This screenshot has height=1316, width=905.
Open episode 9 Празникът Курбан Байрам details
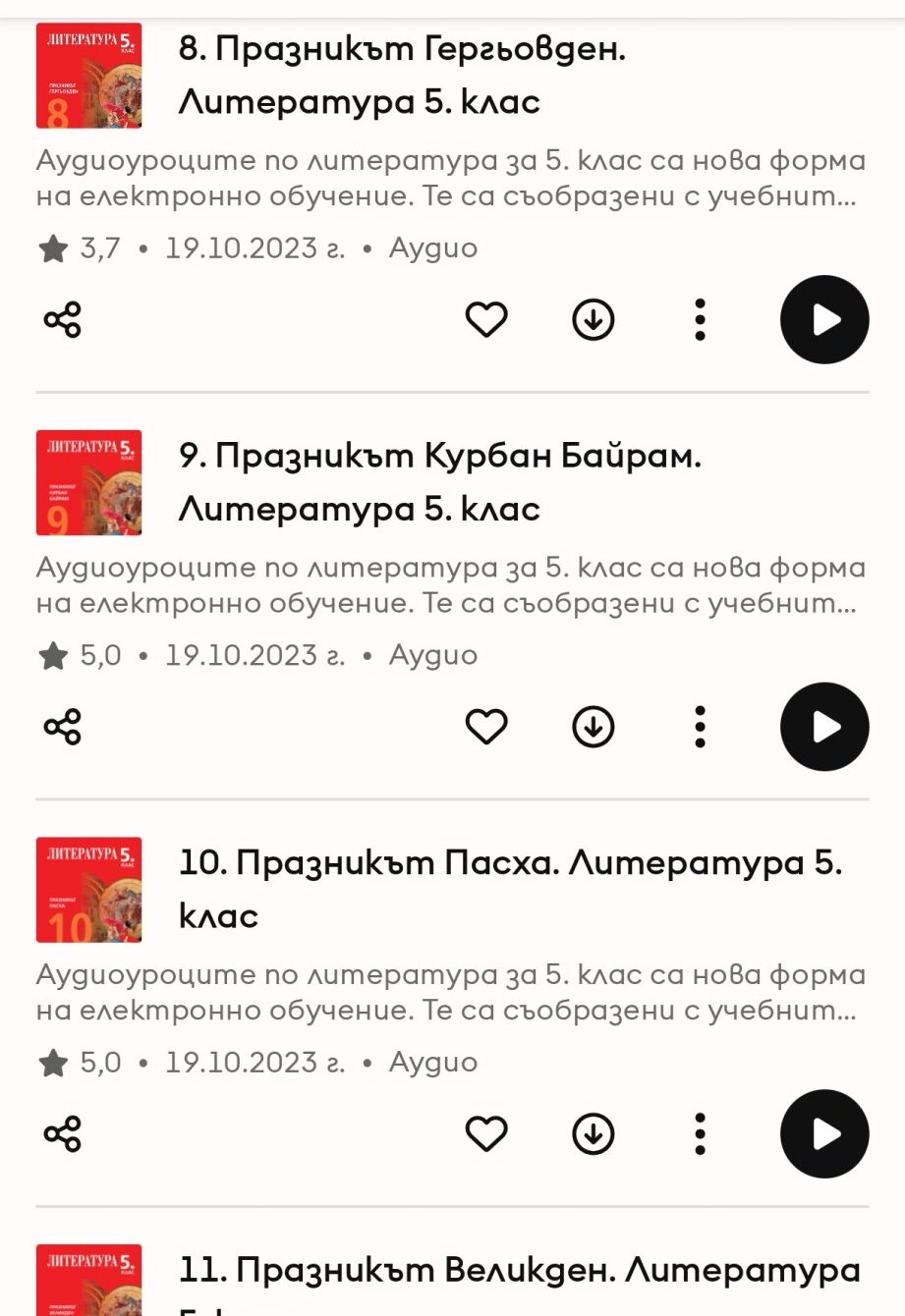tap(438, 481)
